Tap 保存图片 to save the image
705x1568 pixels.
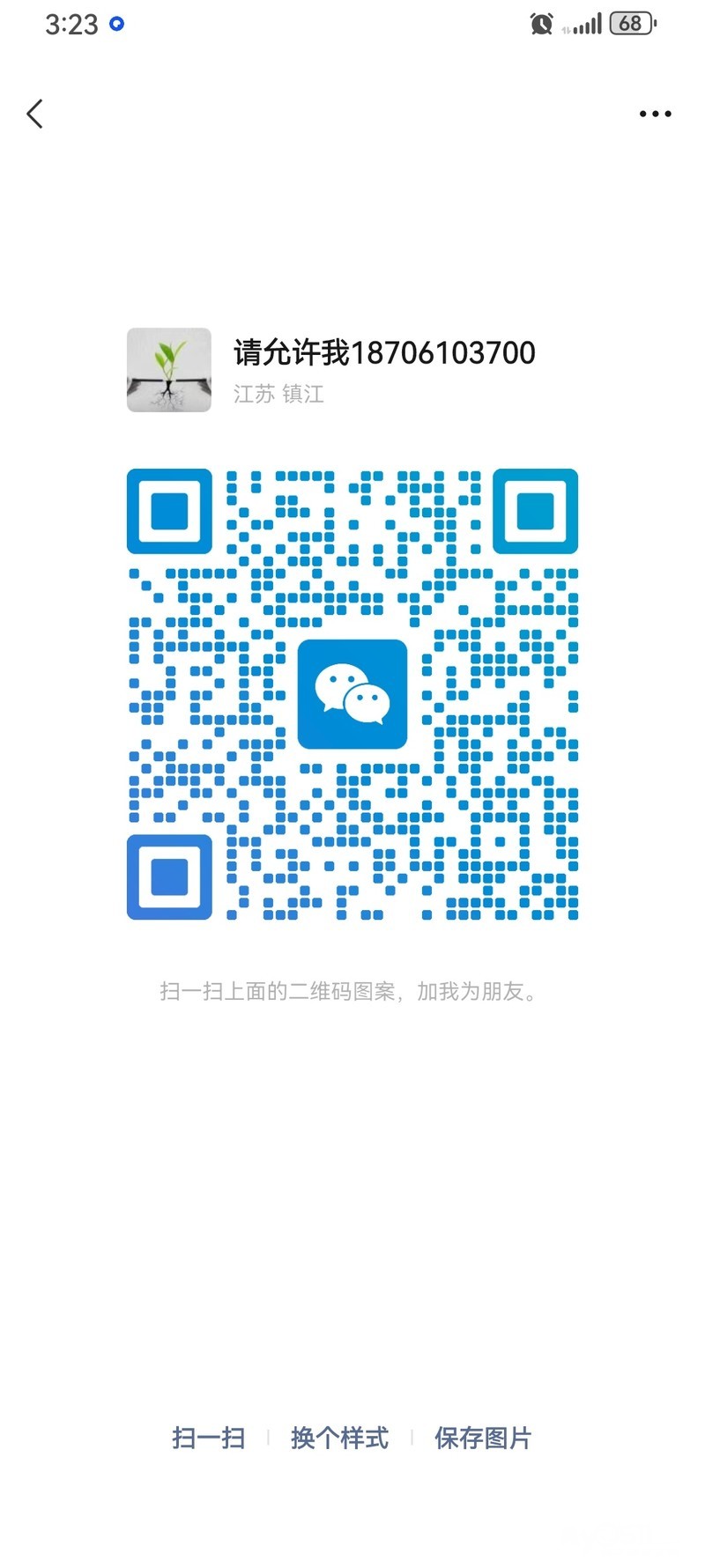click(x=483, y=1438)
